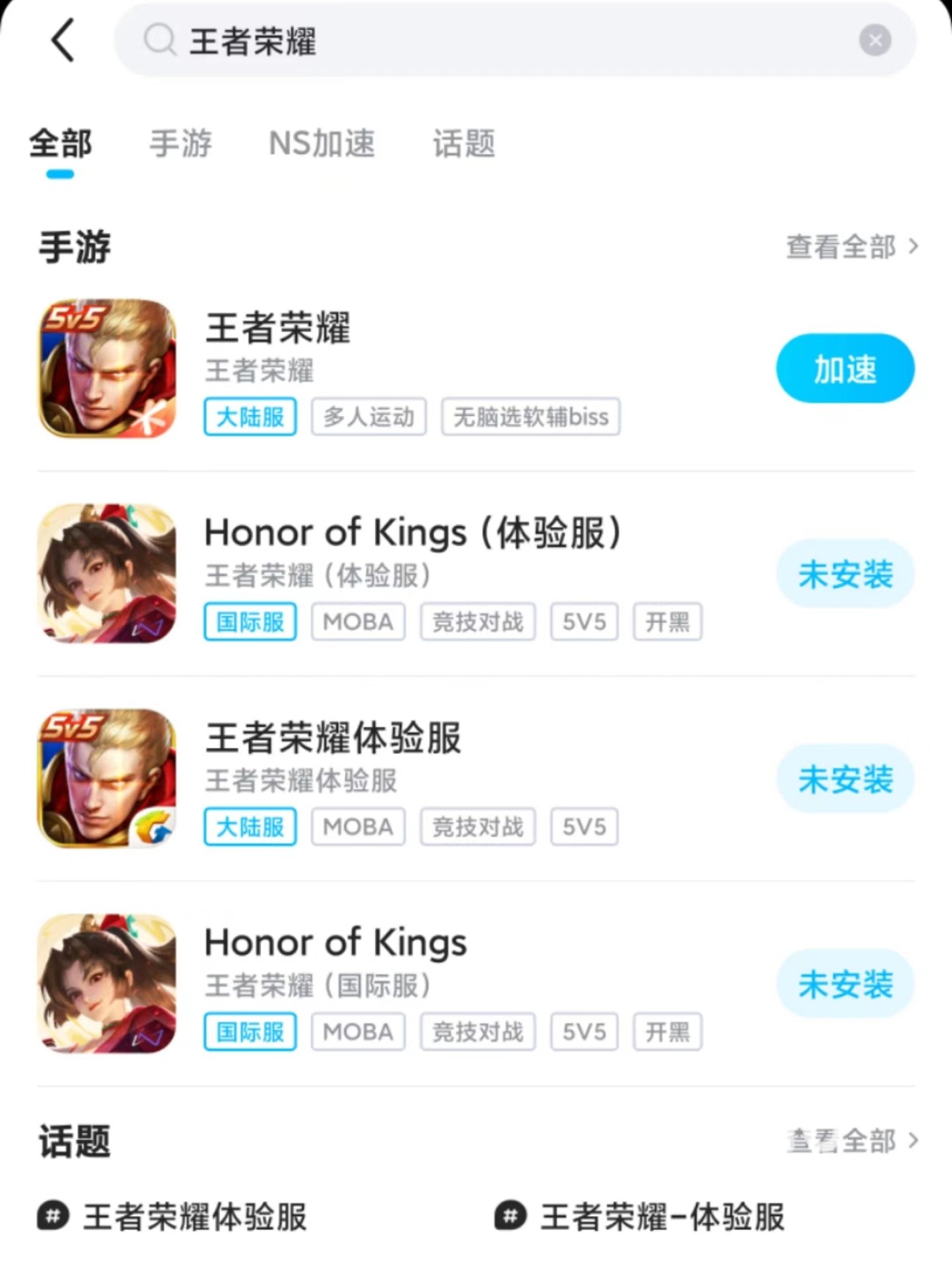Image resolution: width=952 pixels, height=1265 pixels.
Task: Open the Honor of Kings 国际服 result
Action: 335,944
